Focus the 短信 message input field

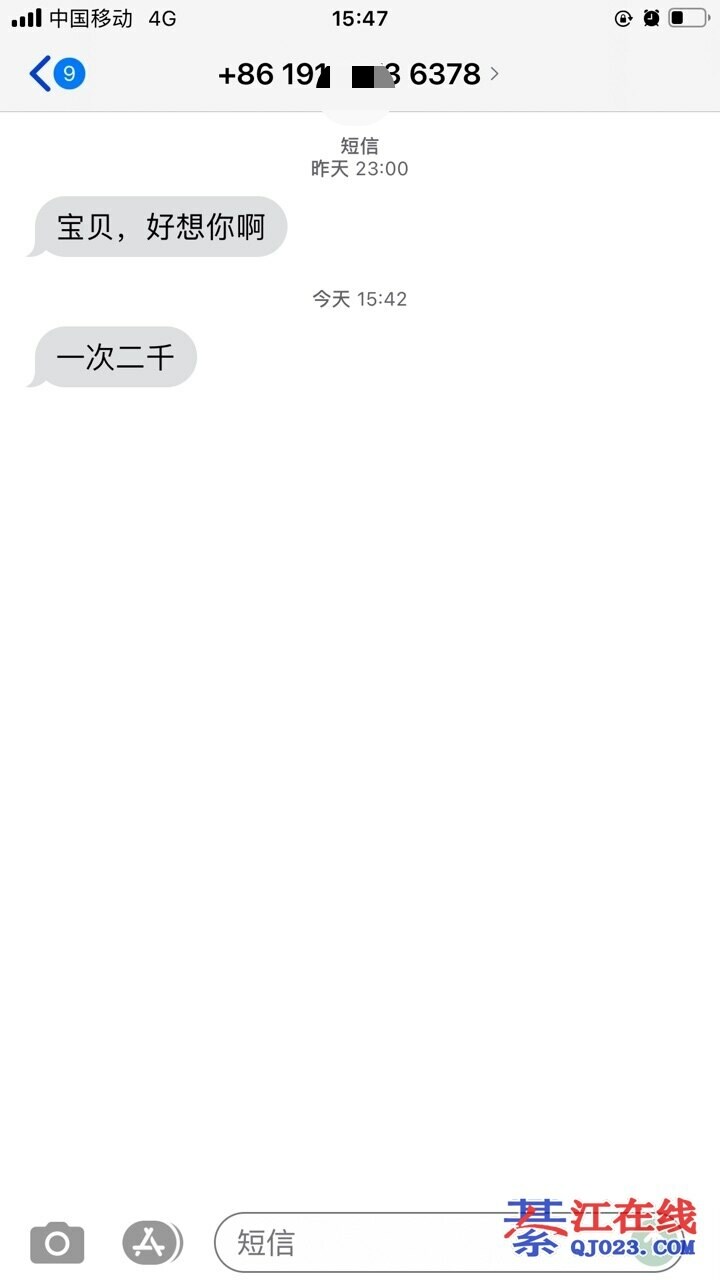[360, 1243]
